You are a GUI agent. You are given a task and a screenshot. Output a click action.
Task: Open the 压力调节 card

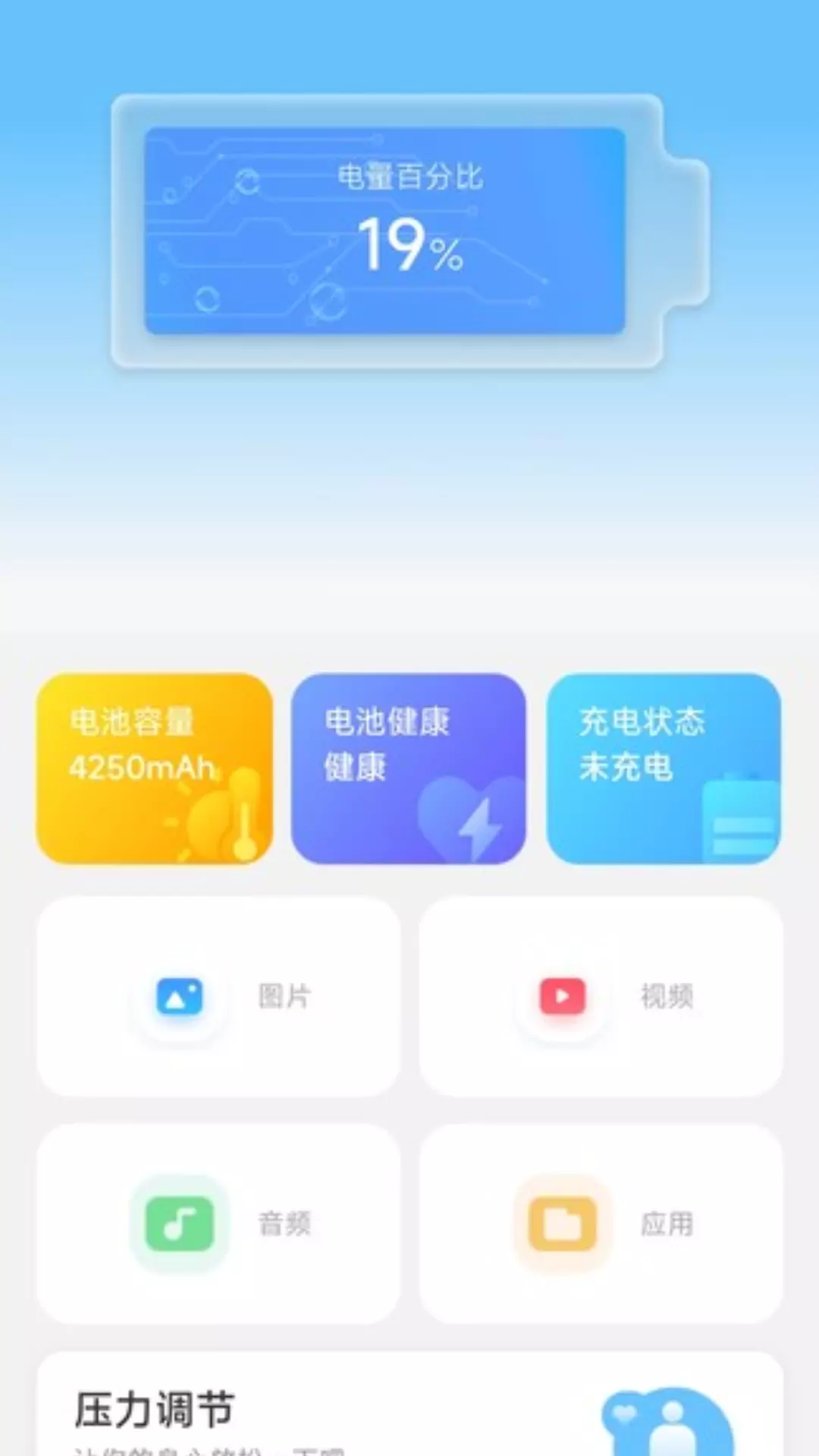coord(409,1404)
